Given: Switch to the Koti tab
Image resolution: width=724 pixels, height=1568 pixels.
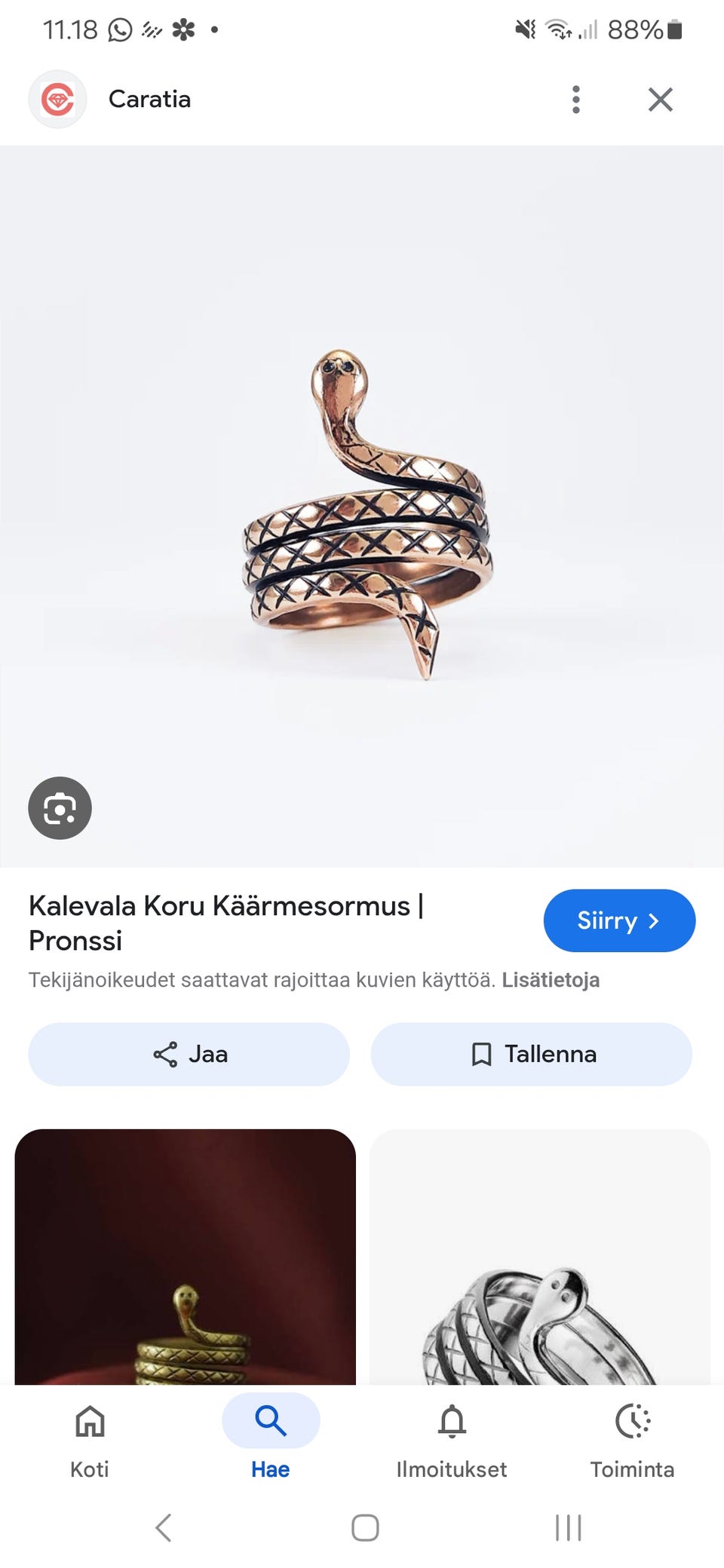Looking at the screenshot, I should (x=89, y=1440).
